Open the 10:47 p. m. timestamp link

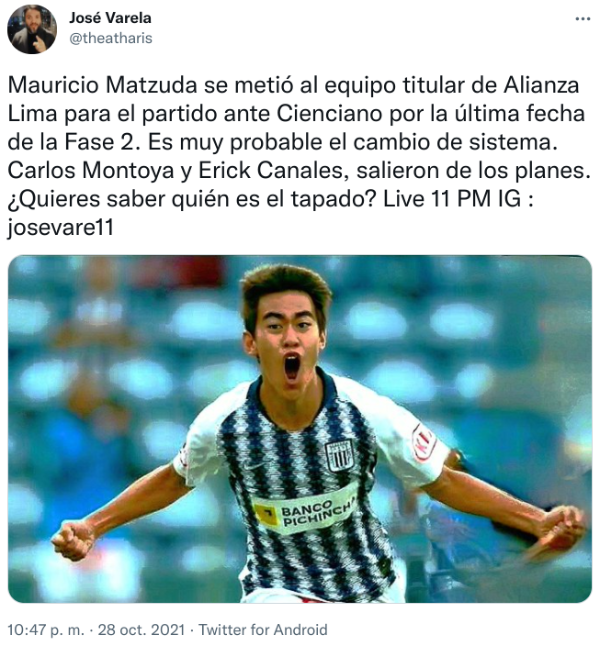point(43,631)
